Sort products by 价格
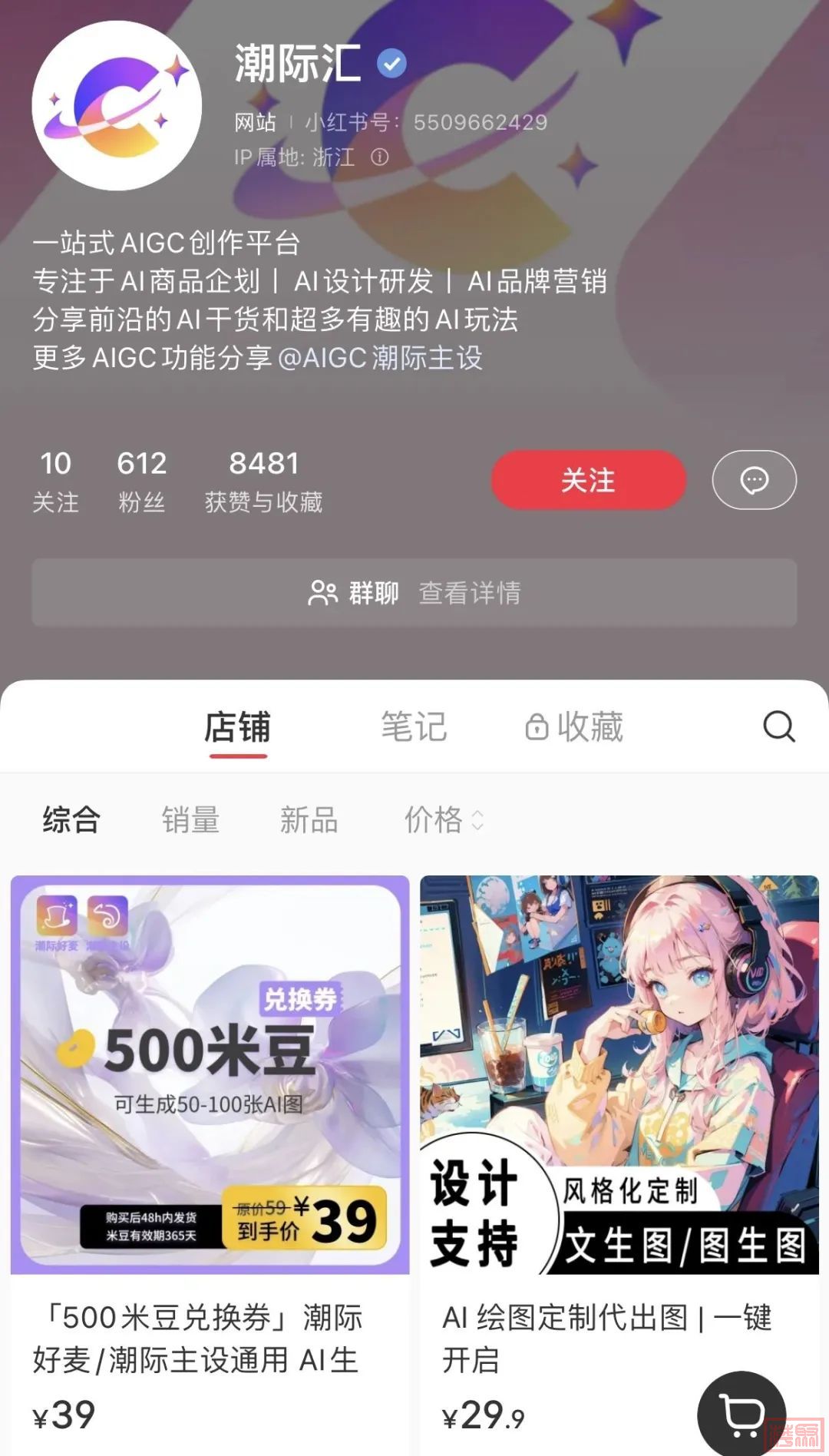Screen dimensions: 829x1456 443,820
